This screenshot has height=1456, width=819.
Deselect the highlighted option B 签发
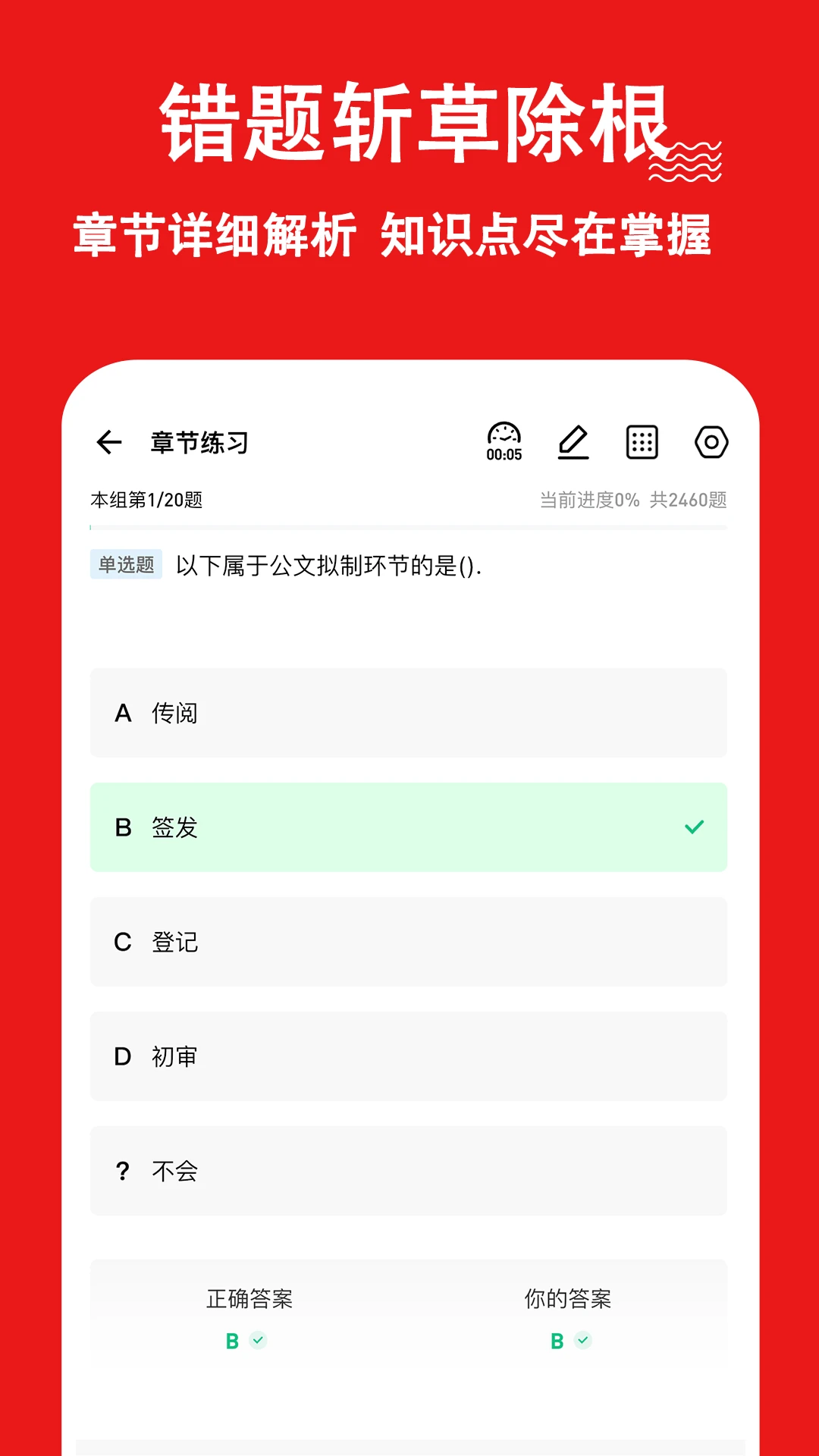tap(409, 828)
